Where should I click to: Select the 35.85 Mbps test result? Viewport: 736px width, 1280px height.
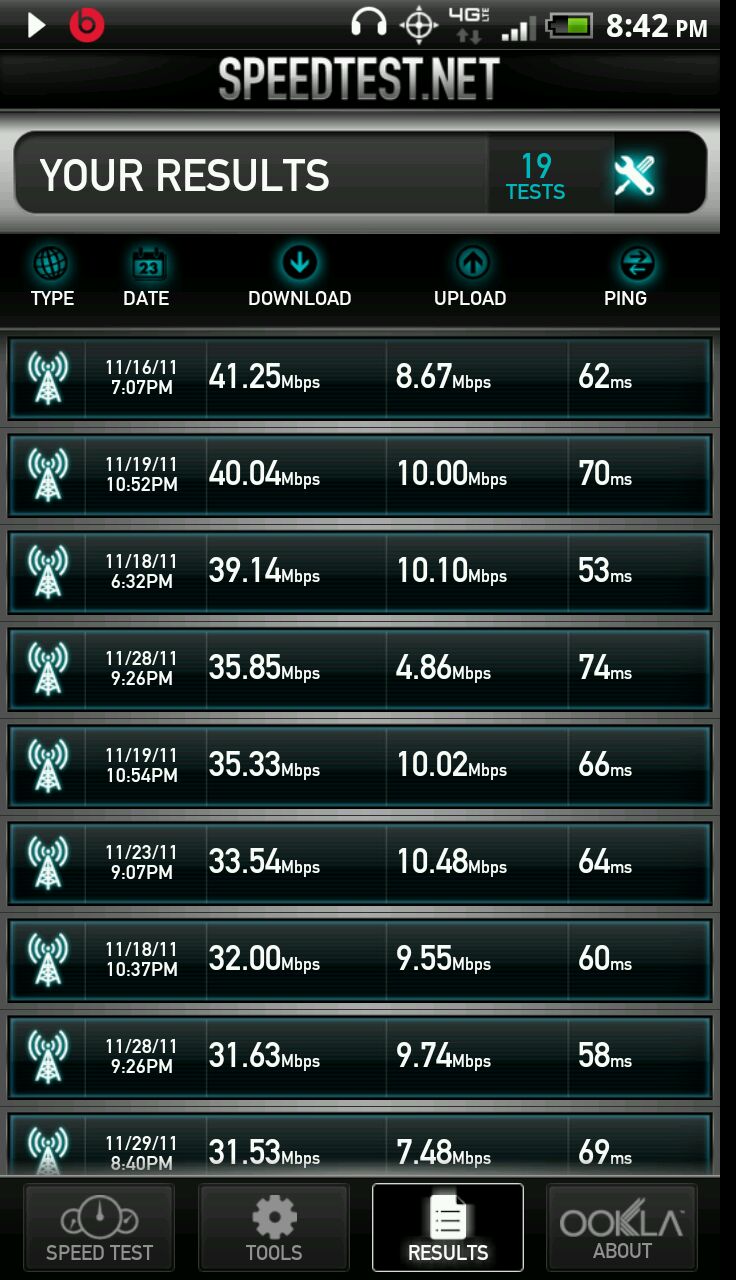click(x=360, y=669)
